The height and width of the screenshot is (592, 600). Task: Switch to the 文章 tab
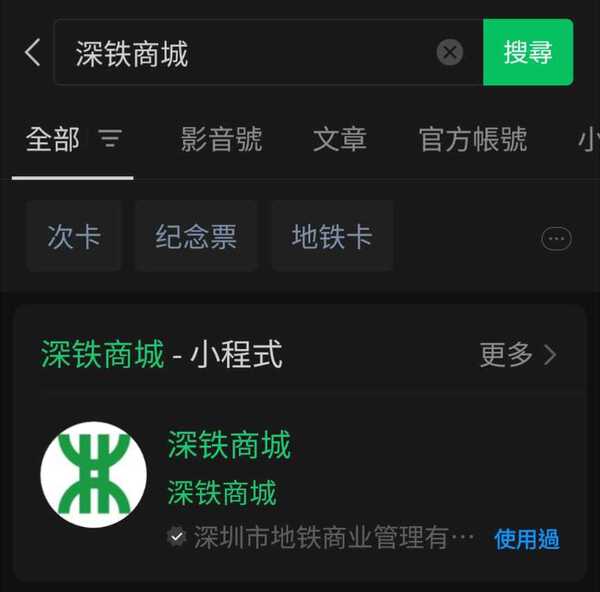[340, 139]
